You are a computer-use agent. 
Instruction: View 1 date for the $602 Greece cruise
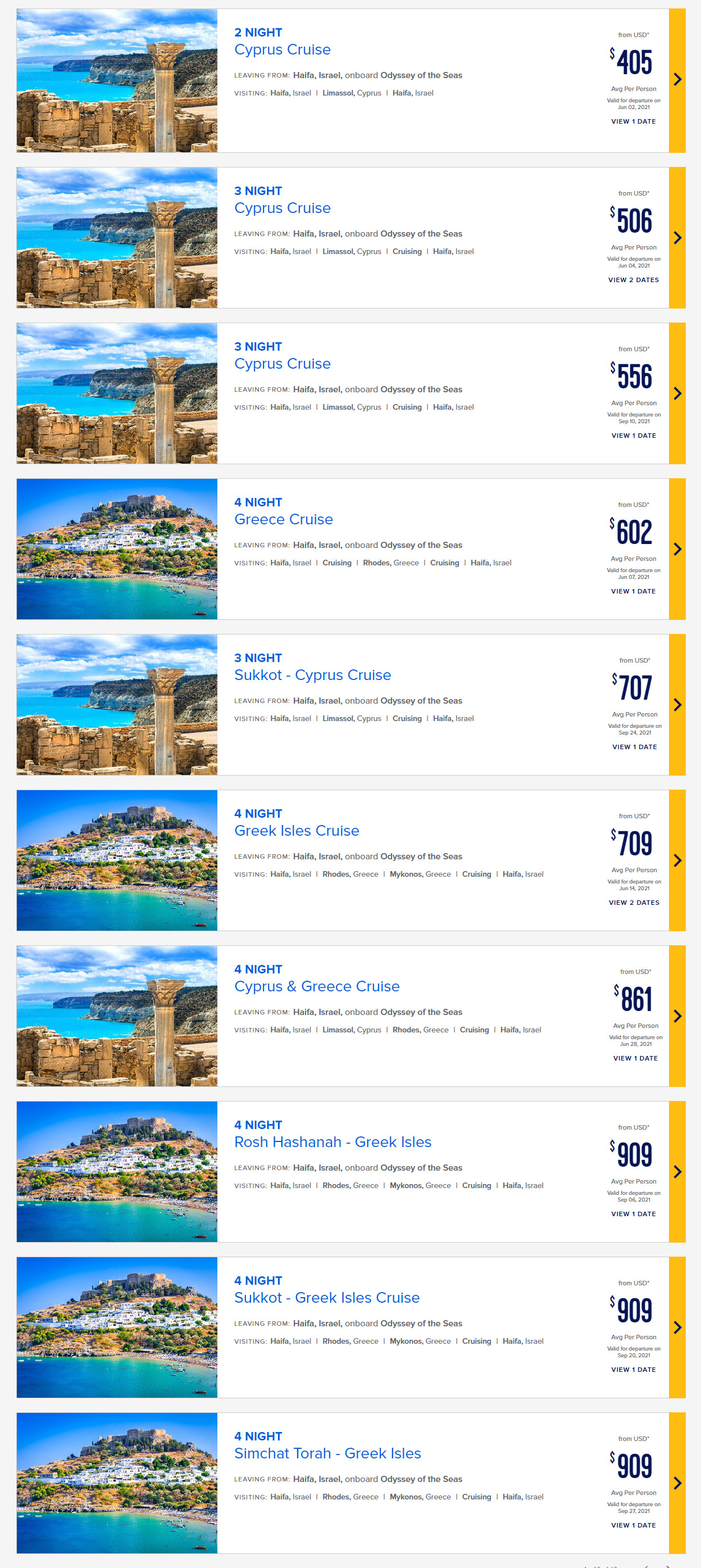pyautogui.click(x=634, y=591)
